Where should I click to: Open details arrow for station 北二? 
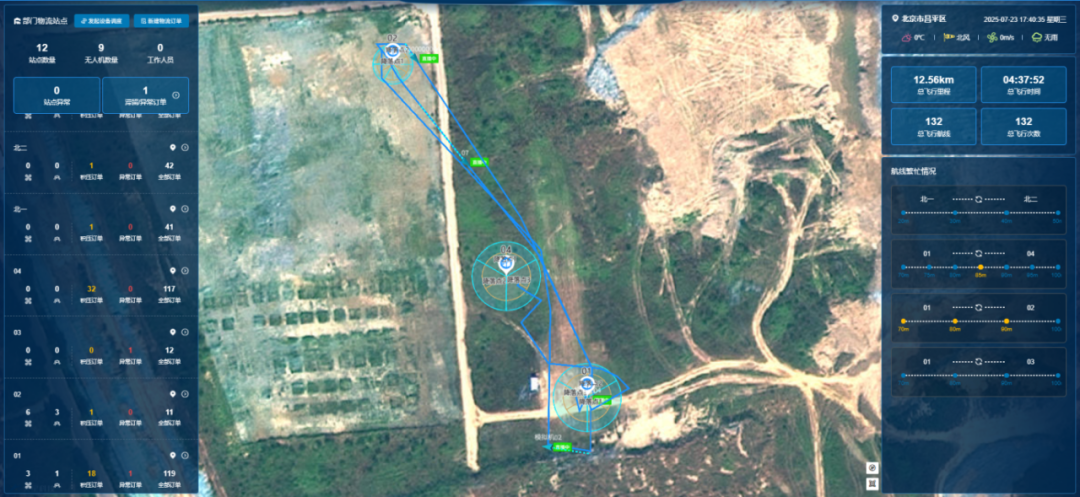[185, 148]
